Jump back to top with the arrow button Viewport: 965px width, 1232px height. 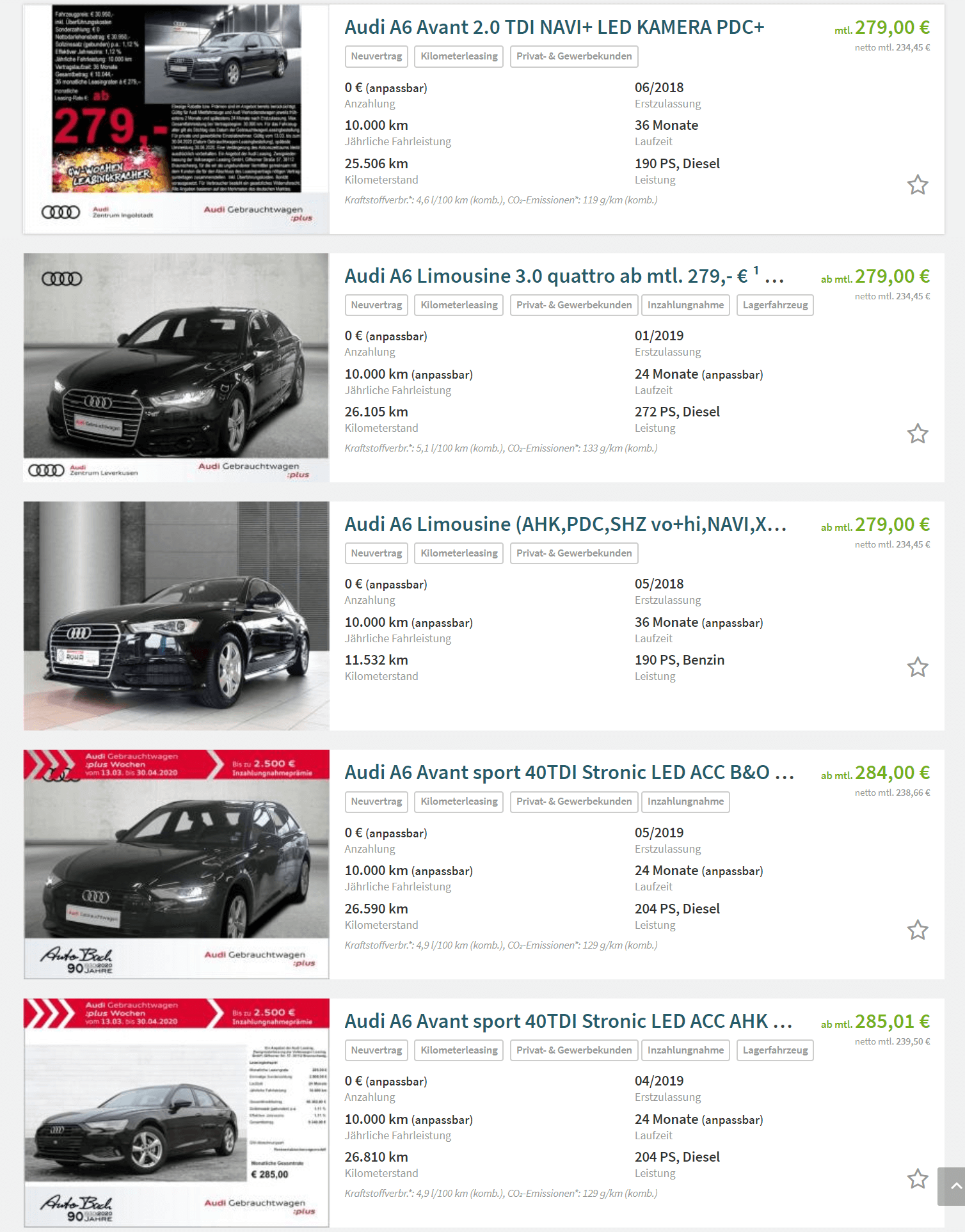952,1186
